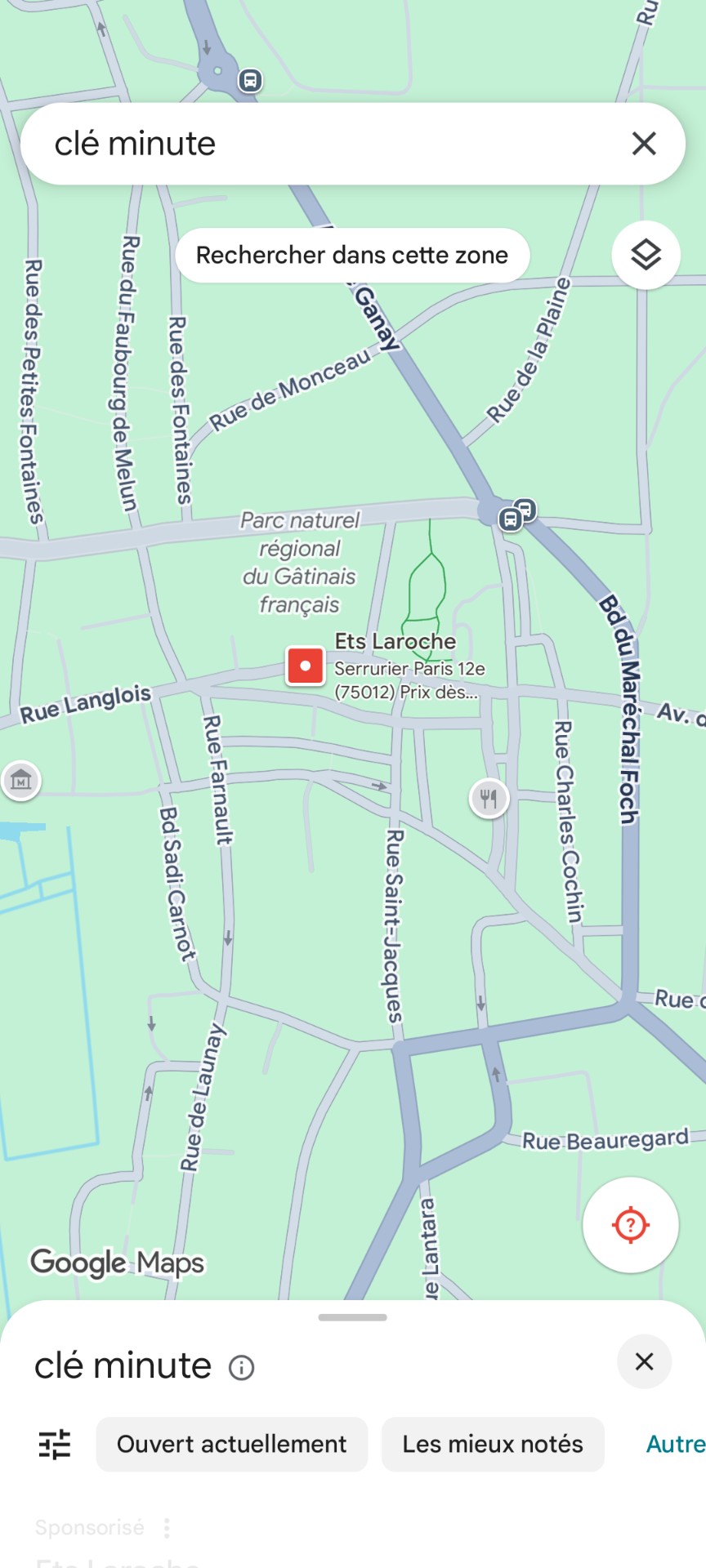Open the info icon beside "clé minute"

coord(242,1367)
